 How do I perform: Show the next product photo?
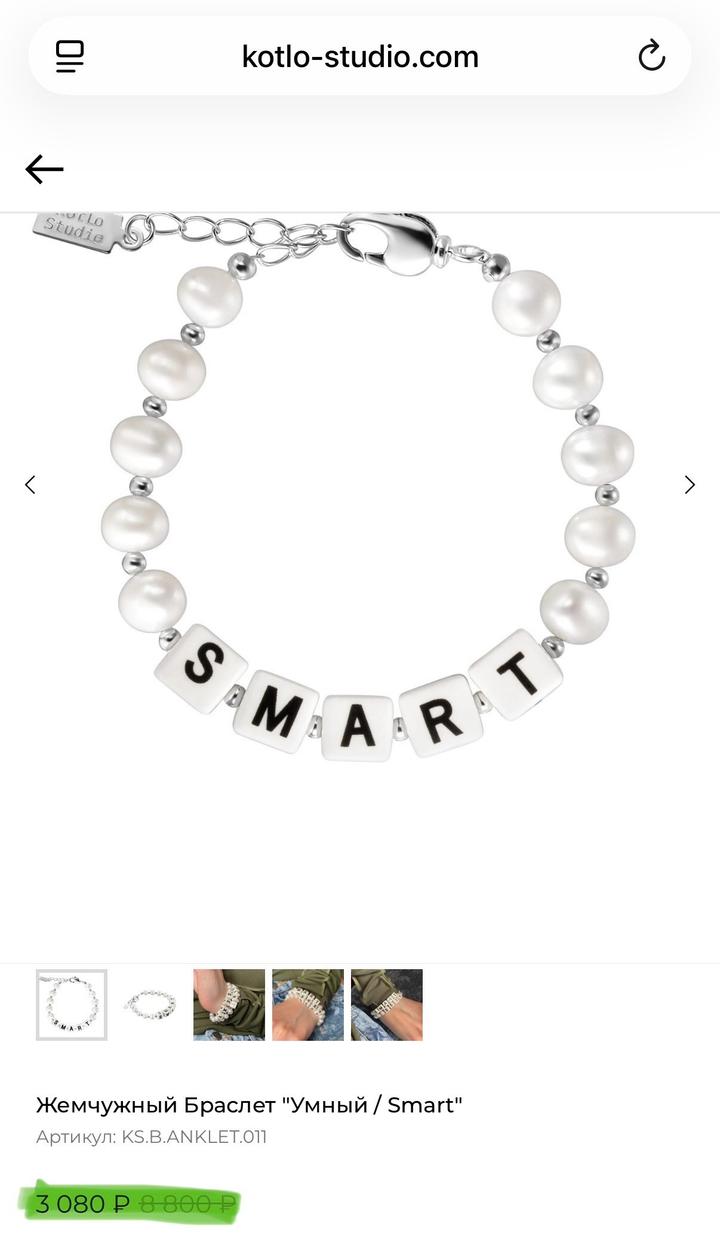tap(689, 485)
